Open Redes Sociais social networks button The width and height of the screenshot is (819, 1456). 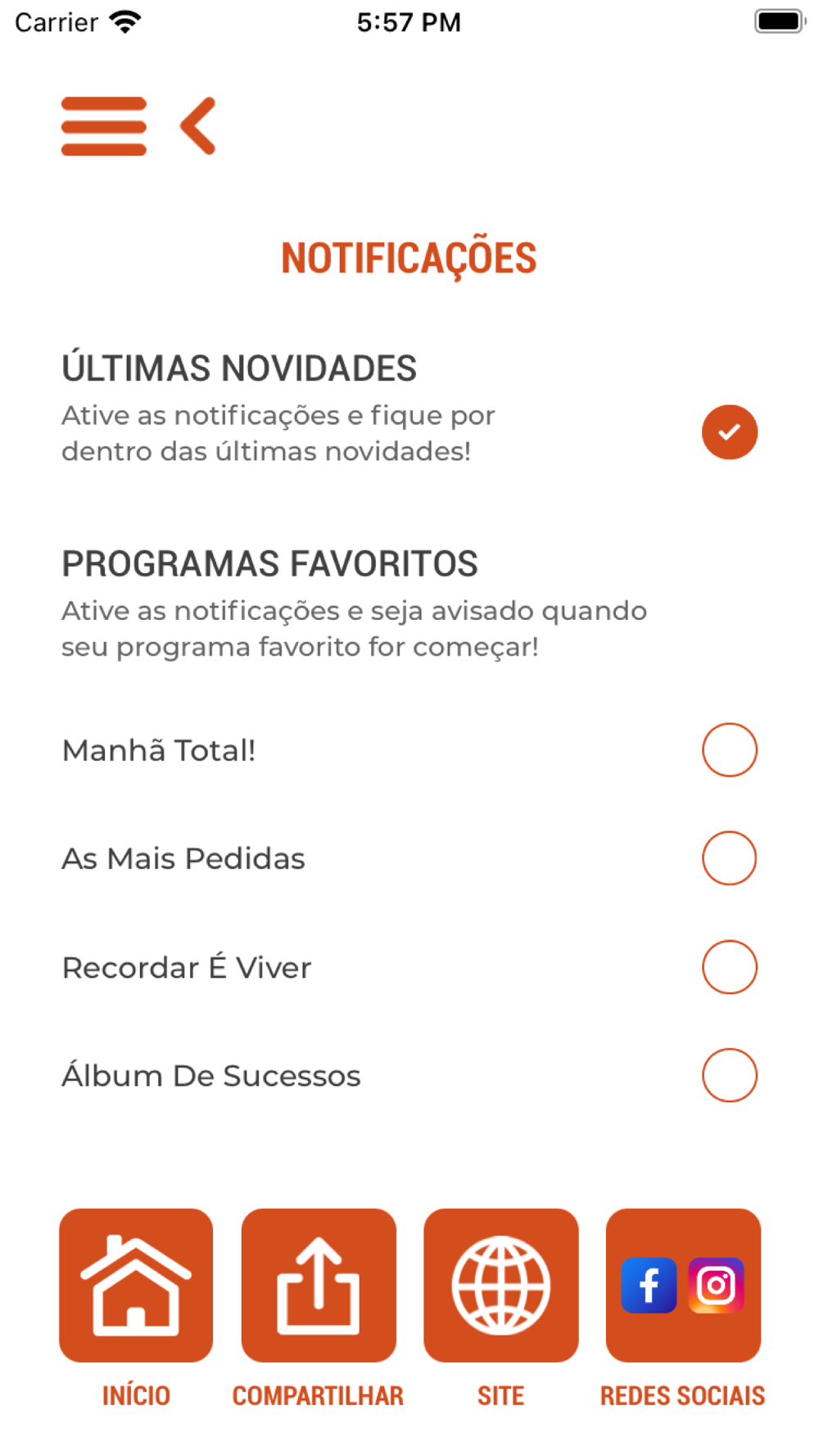point(683,1286)
